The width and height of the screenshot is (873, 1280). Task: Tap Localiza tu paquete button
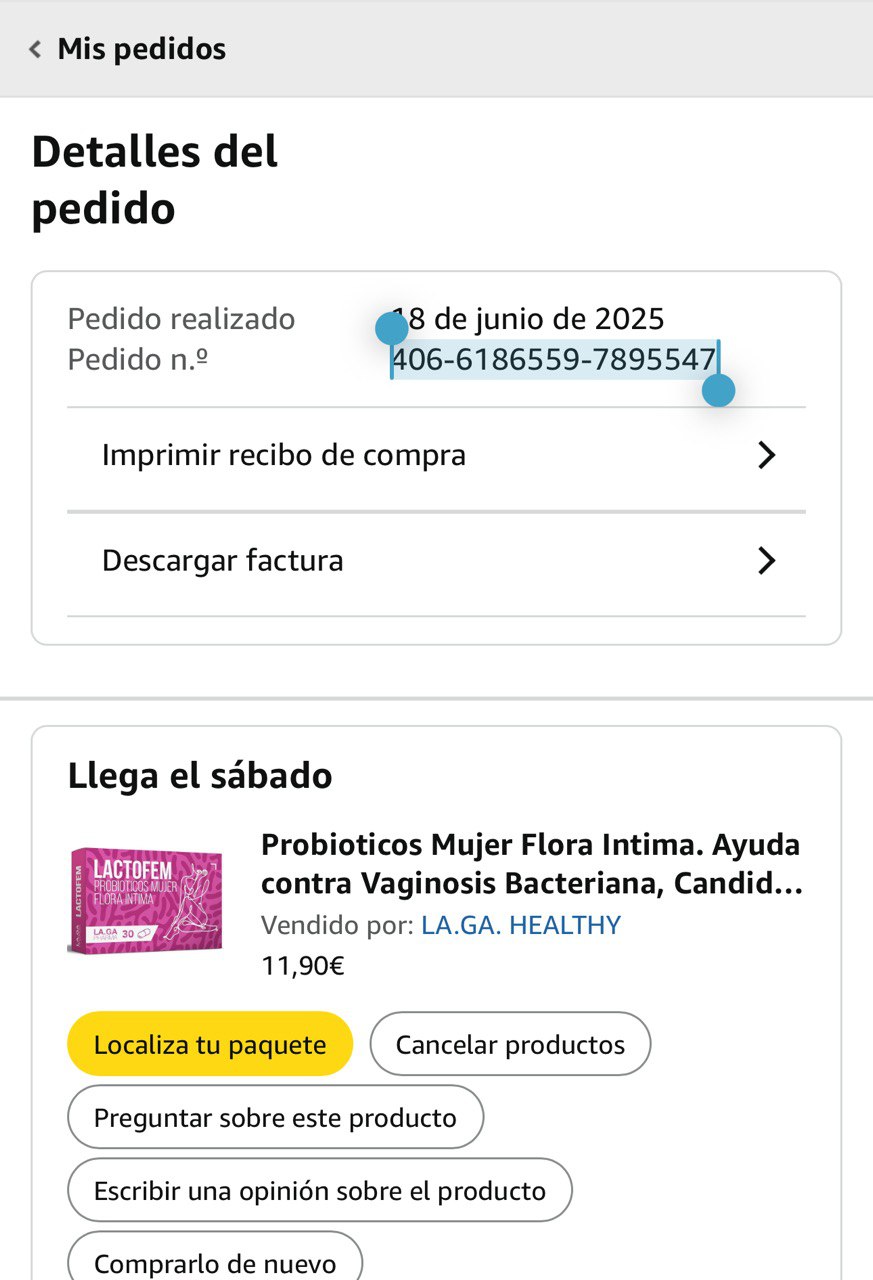pyautogui.click(x=210, y=1045)
